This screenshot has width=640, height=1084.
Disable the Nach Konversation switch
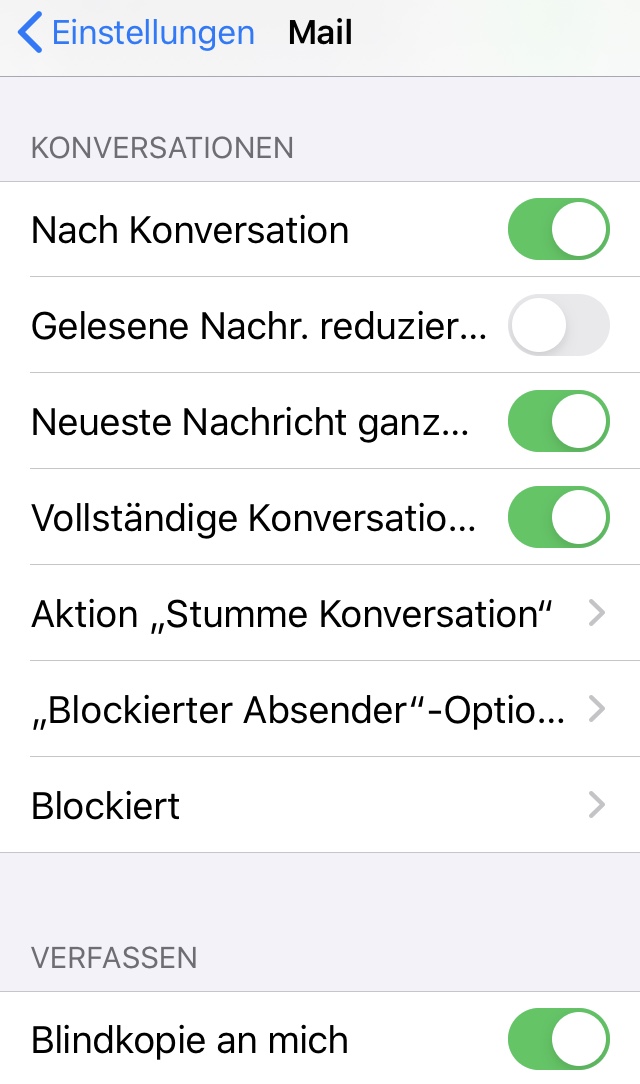558,230
